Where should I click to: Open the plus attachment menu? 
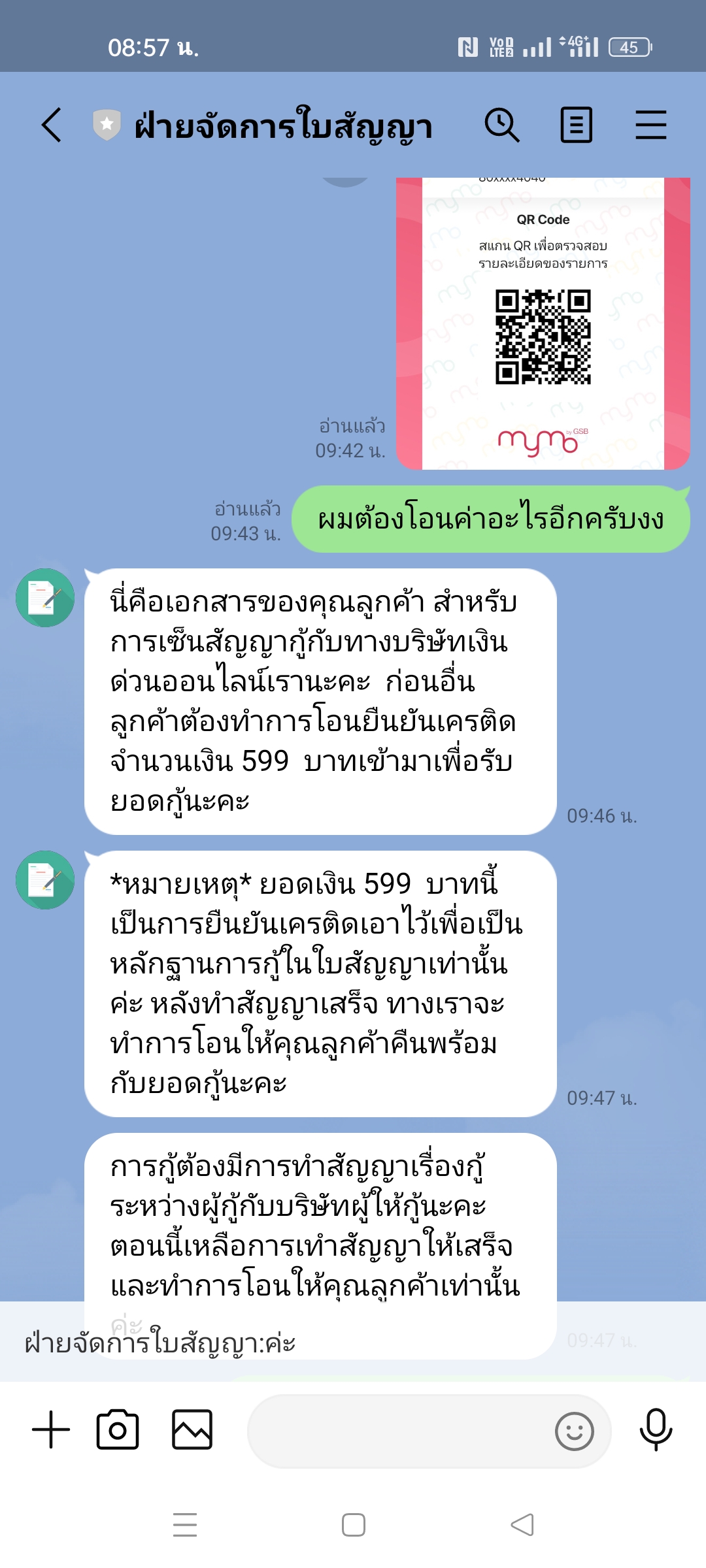point(51,1429)
